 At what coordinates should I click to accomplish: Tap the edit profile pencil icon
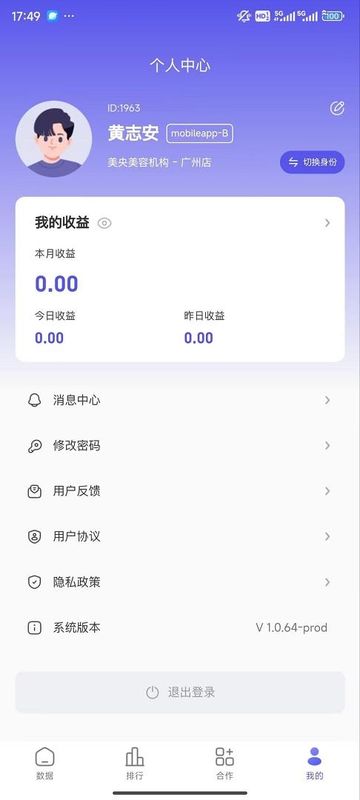[337, 108]
